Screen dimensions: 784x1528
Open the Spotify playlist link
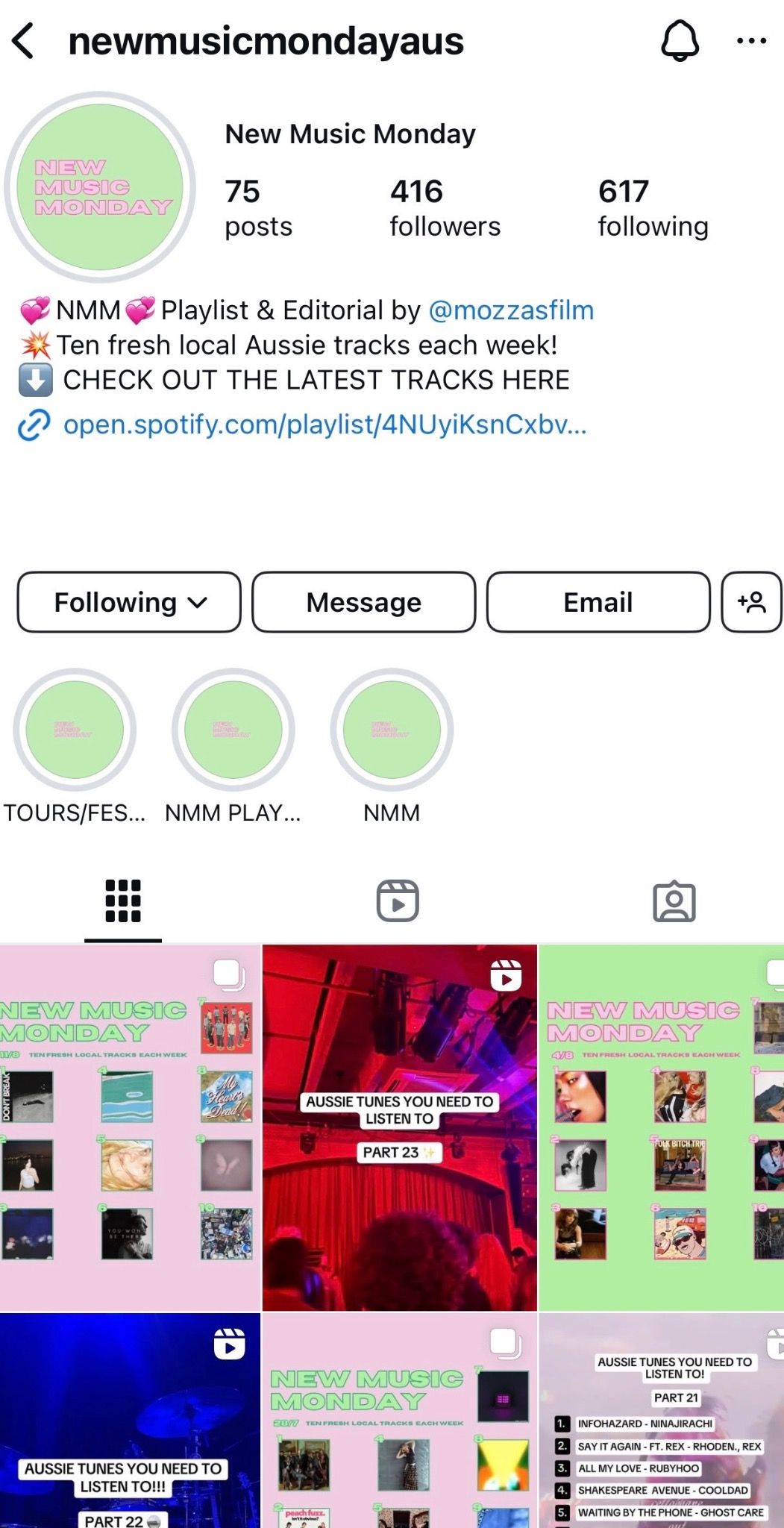click(x=324, y=425)
